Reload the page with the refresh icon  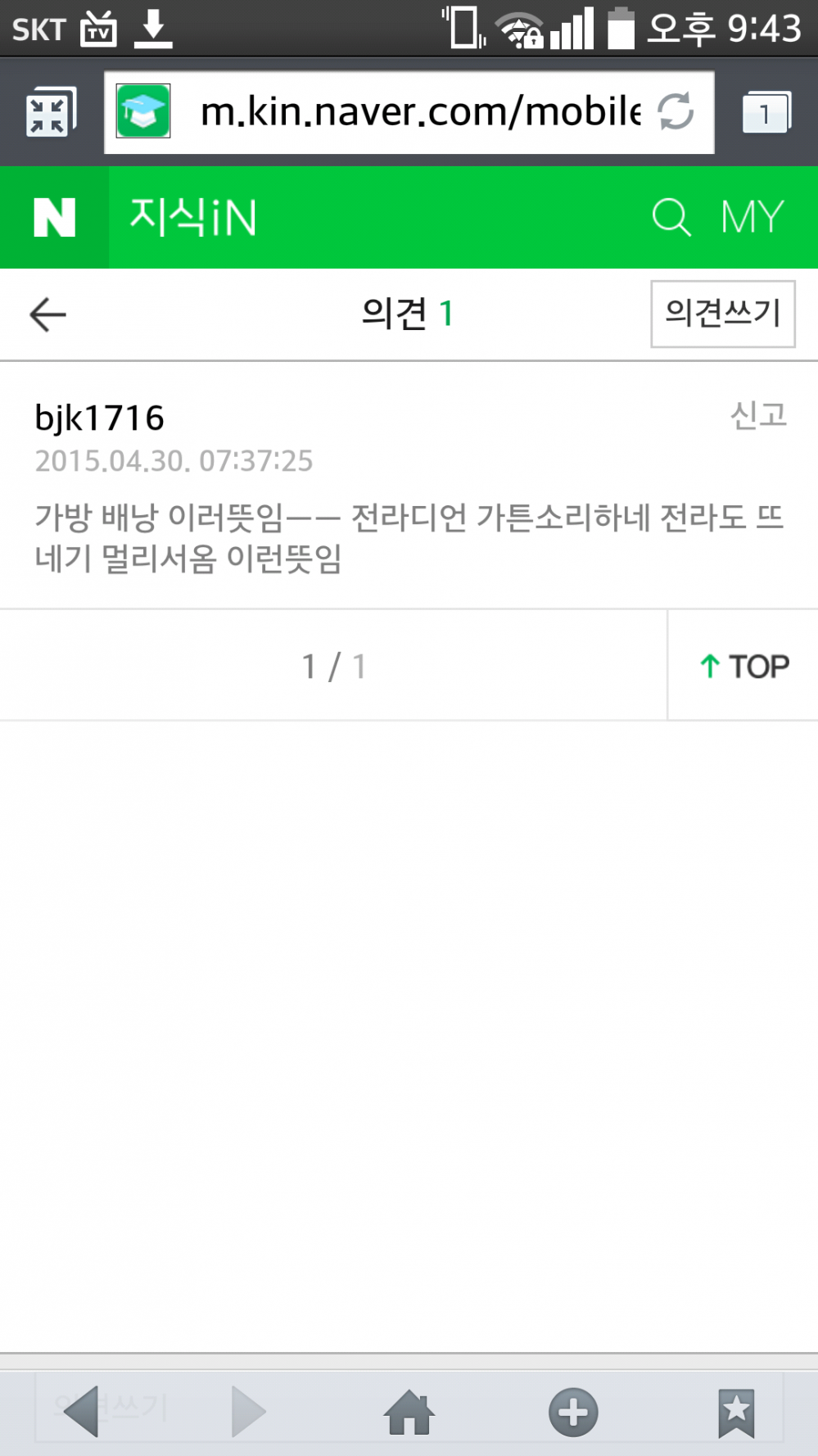(676, 111)
